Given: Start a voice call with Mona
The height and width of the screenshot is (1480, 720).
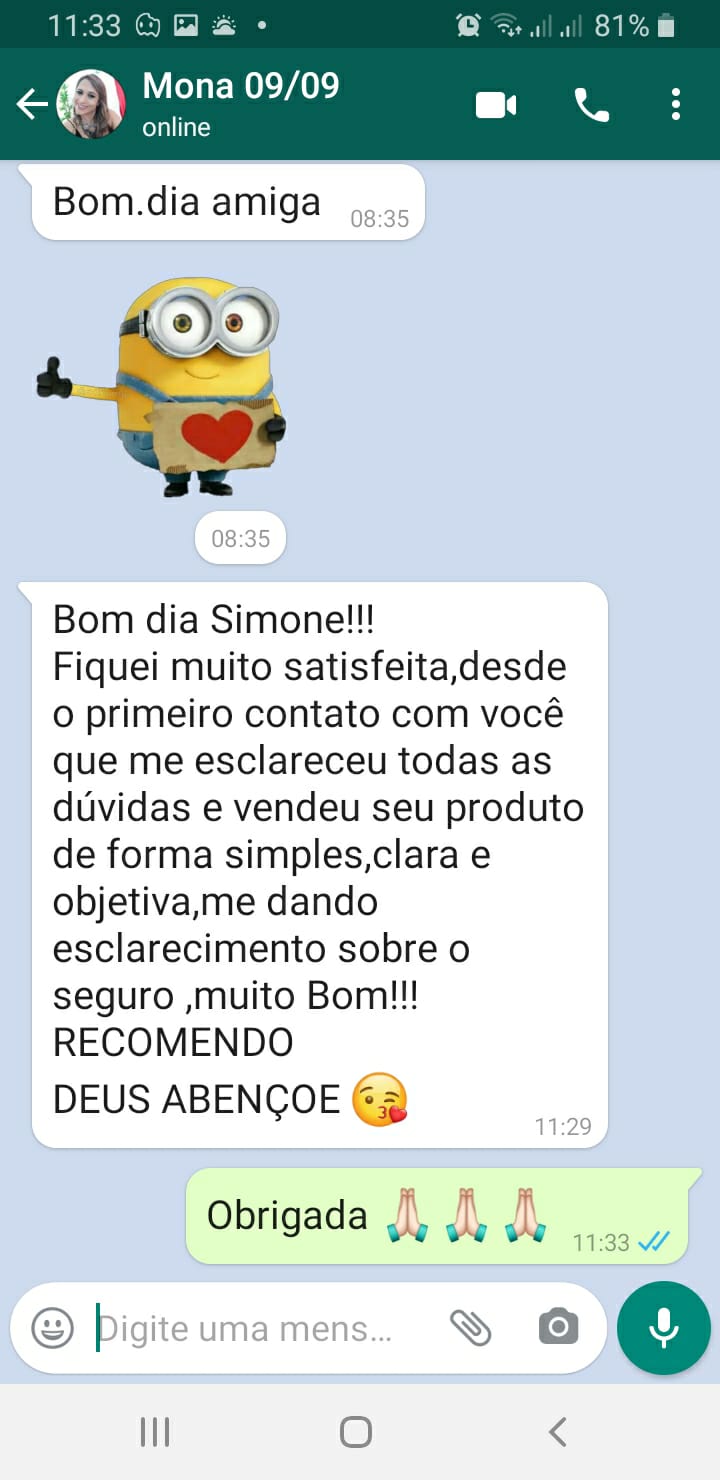Looking at the screenshot, I should [591, 104].
